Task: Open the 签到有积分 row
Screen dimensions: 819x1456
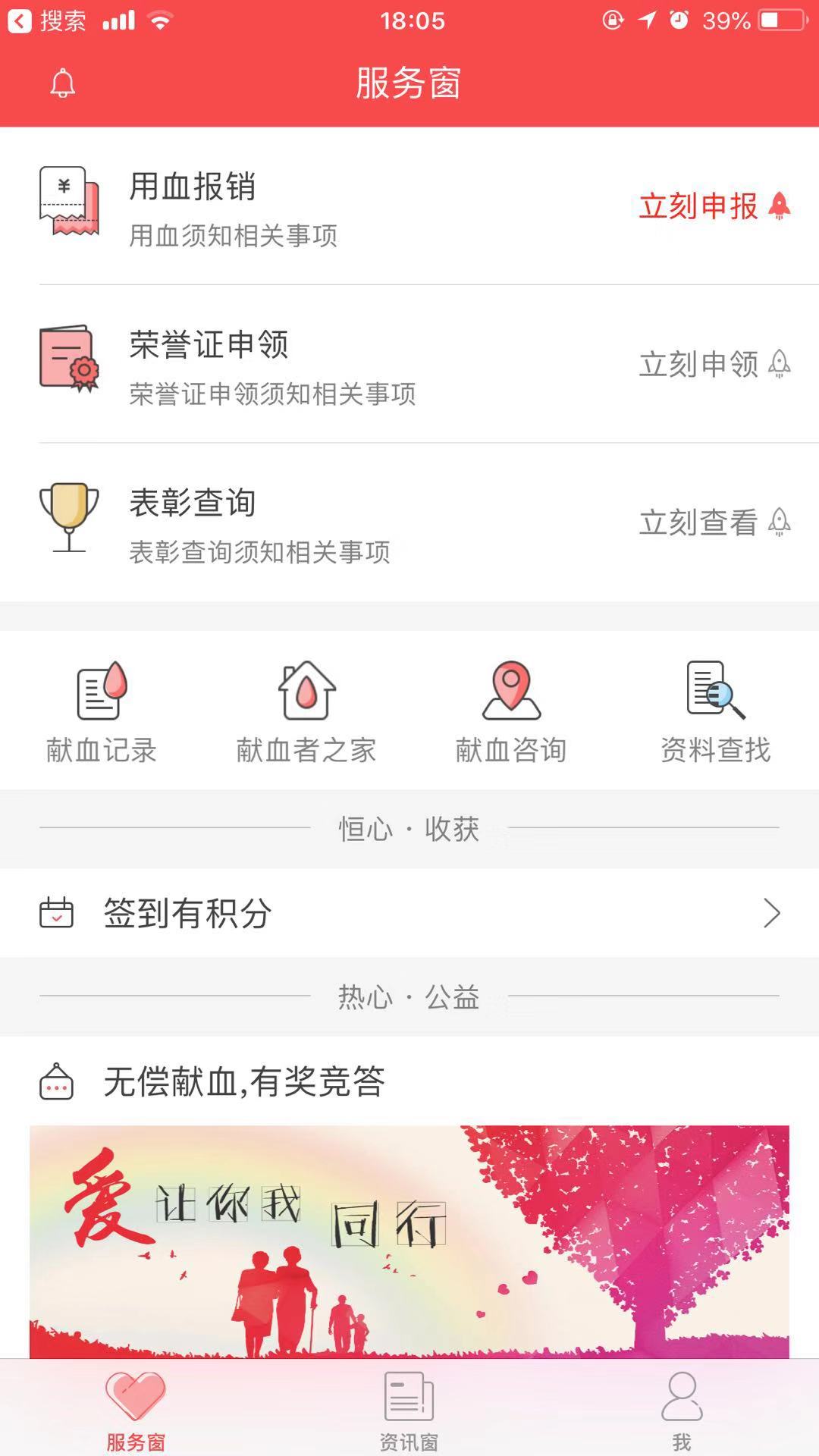Action: (x=409, y=913)
